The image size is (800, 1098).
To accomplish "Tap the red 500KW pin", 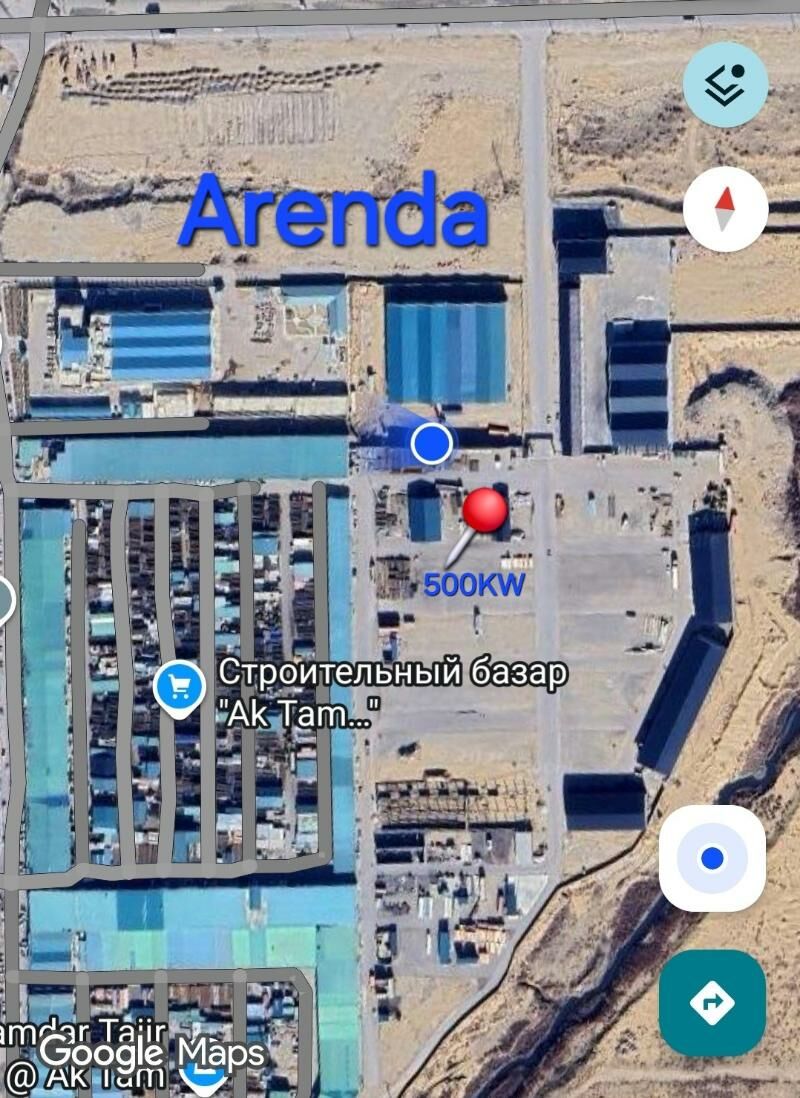I will [484, 515].
